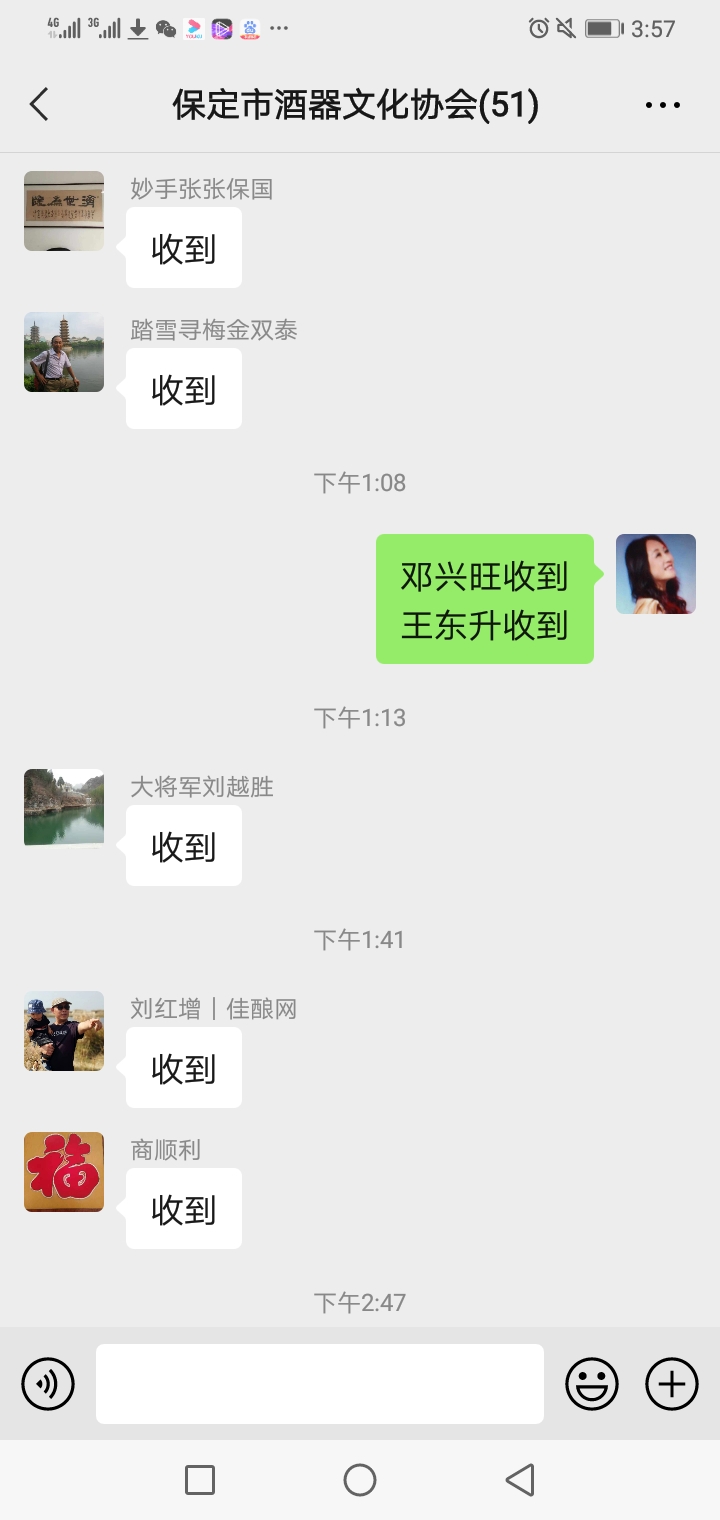The image size is (720, 1520).
Task: View 商顺利's profile avatar
Action: click(x=64, y=1172)
